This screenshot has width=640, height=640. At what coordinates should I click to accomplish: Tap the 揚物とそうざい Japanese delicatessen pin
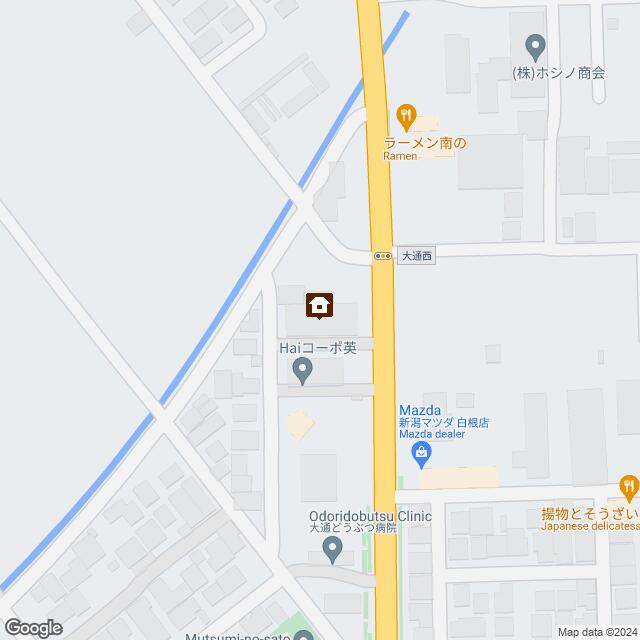click(627, 486)
